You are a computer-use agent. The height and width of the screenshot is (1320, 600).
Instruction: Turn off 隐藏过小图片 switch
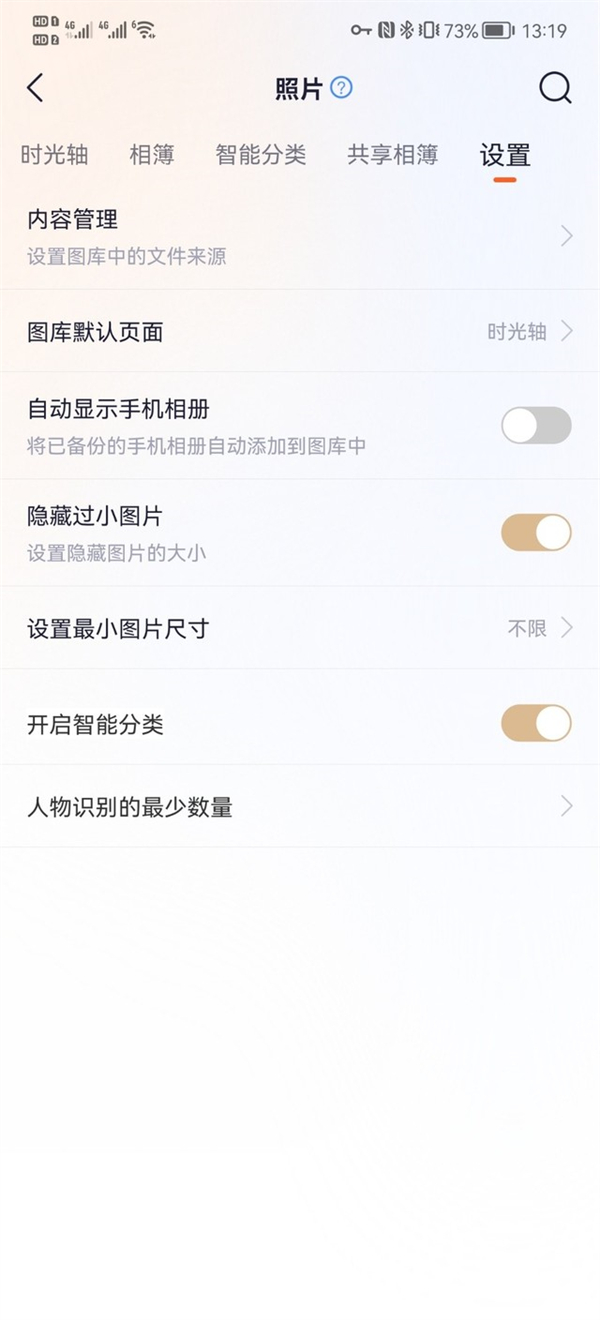(536, 532)
